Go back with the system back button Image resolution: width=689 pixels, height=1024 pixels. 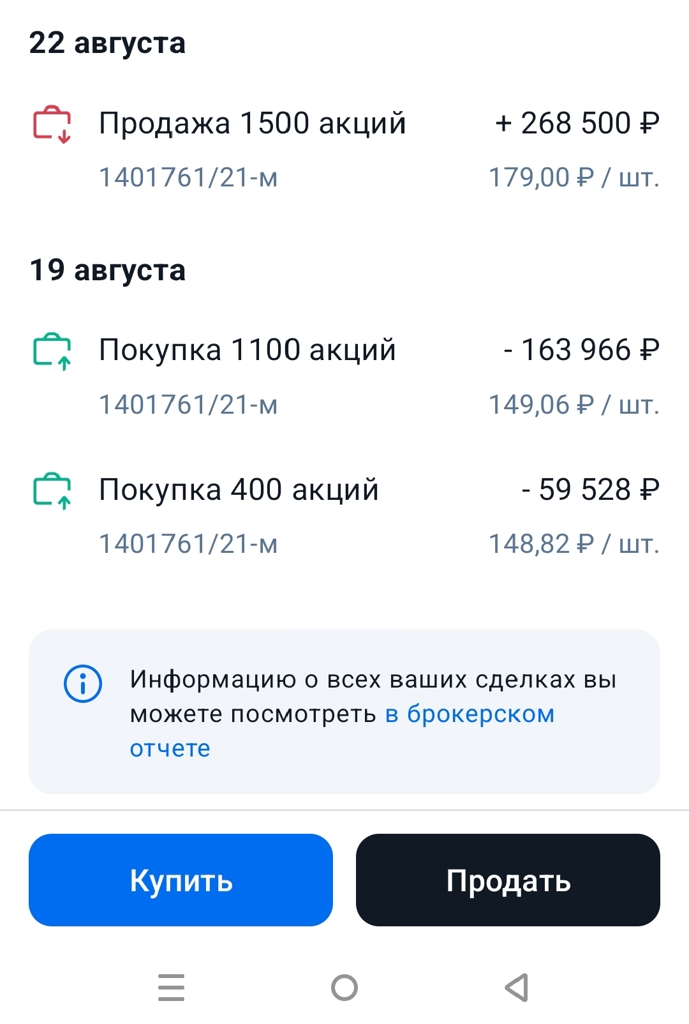click(x=516, y=987)
